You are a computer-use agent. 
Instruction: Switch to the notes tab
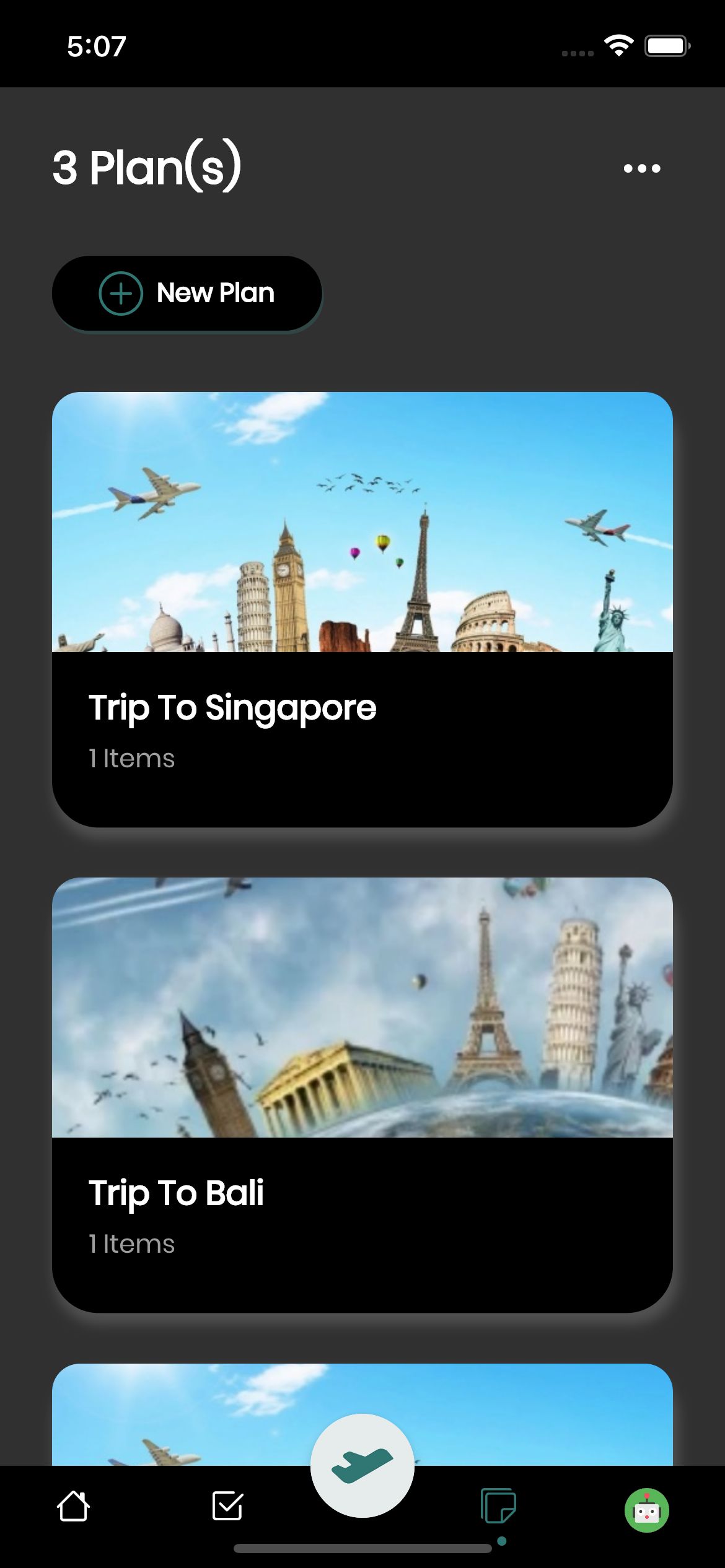(498, 1506)
